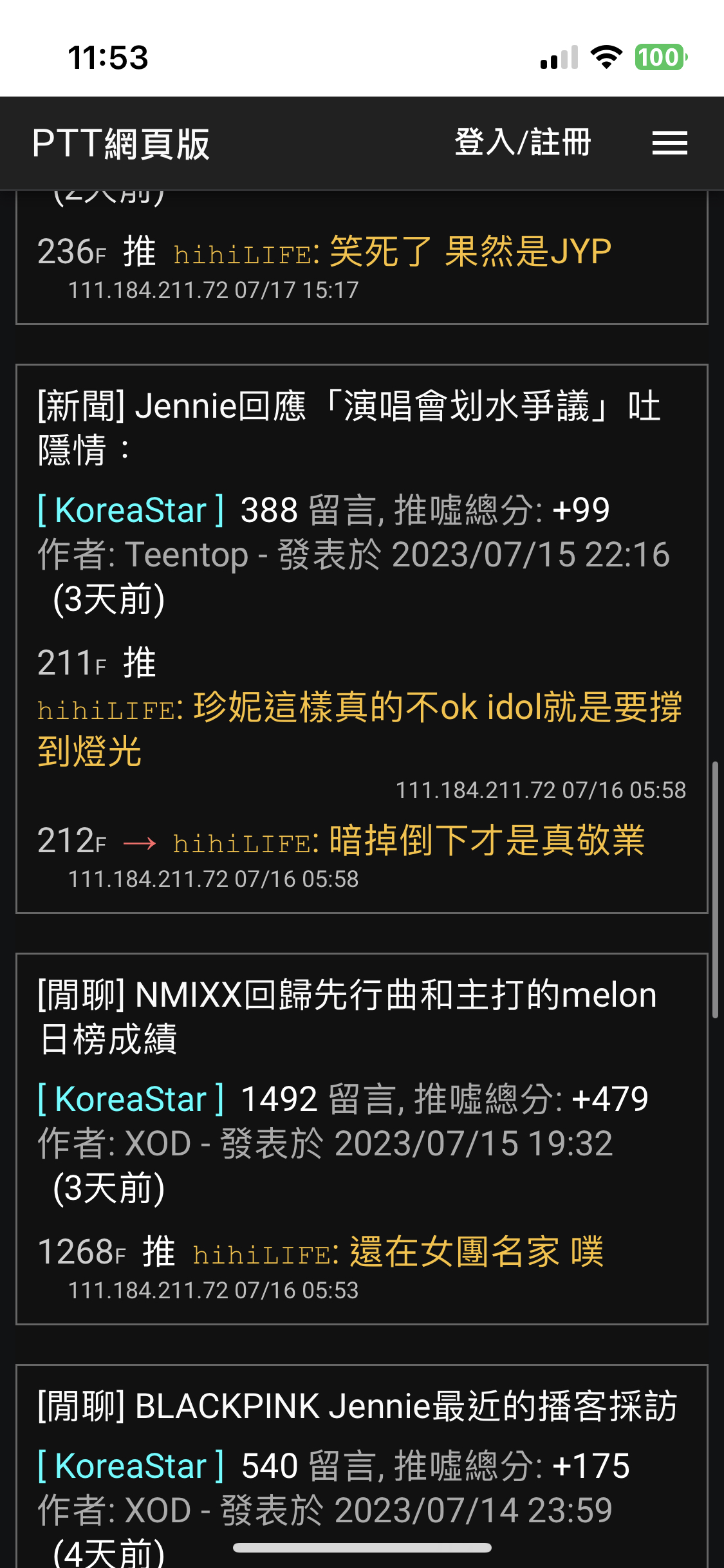Open the BLACKPINK Jennie 播客採訪 post

[x=357, y=1406]
